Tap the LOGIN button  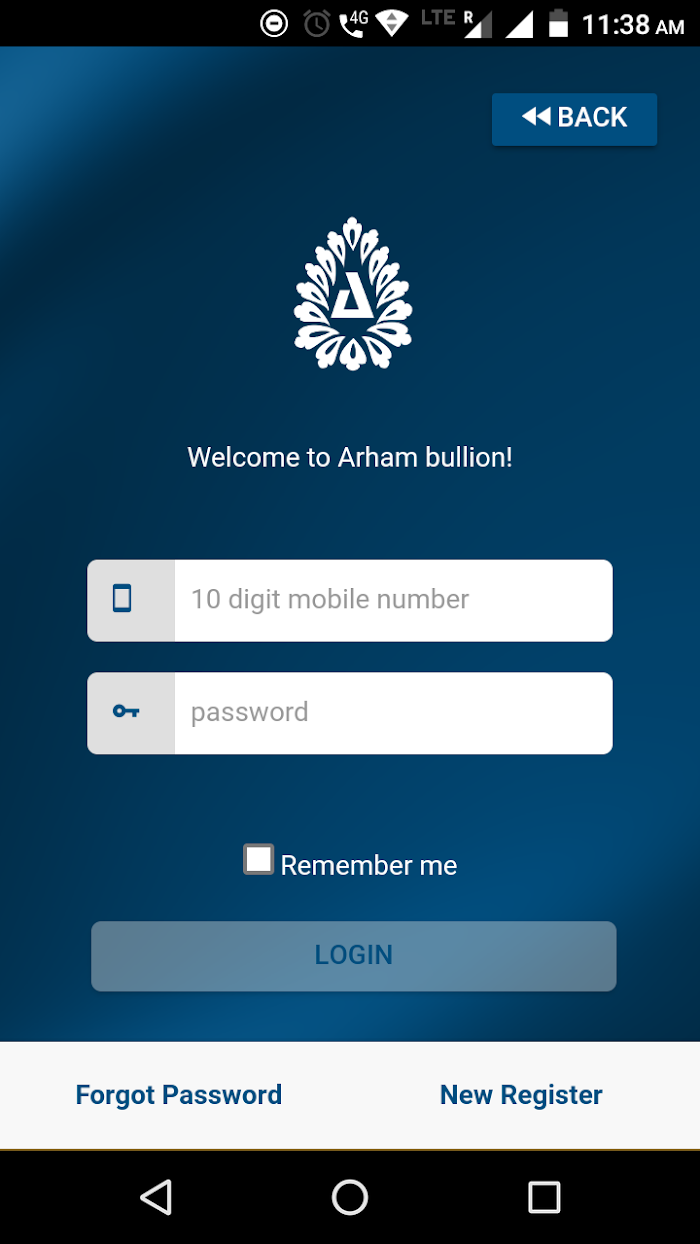pos(353,956)
